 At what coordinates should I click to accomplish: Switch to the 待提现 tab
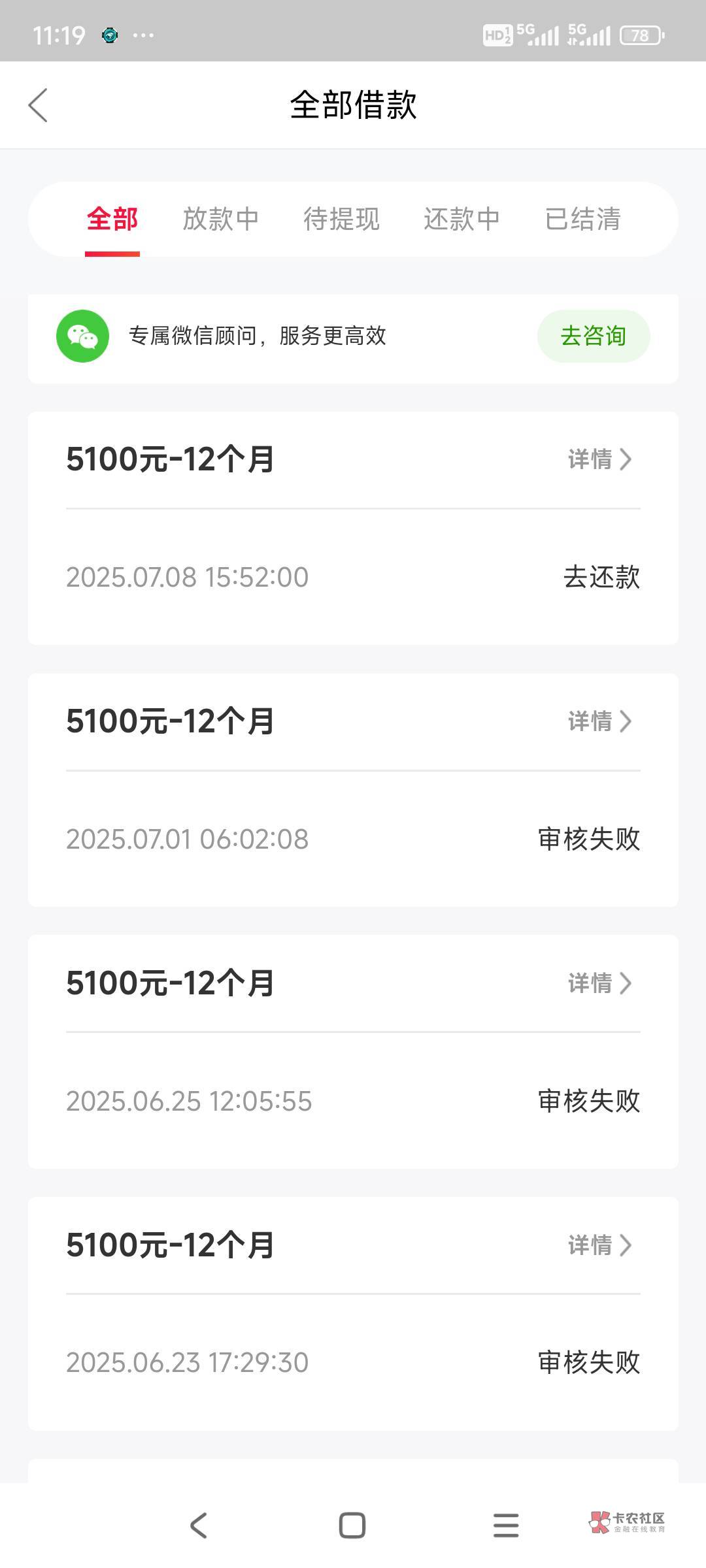[x=341, y=219]
